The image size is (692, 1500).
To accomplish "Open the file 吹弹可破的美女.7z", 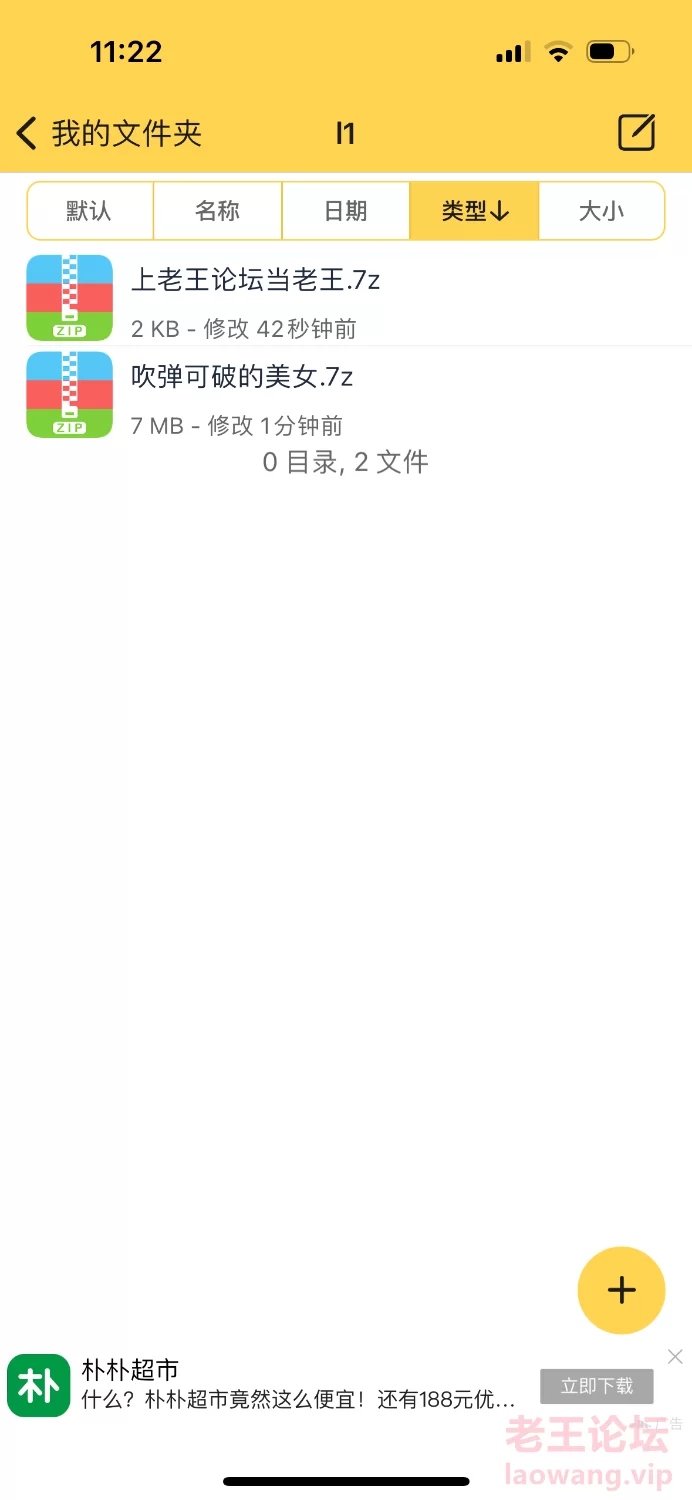I will (242, 394).
